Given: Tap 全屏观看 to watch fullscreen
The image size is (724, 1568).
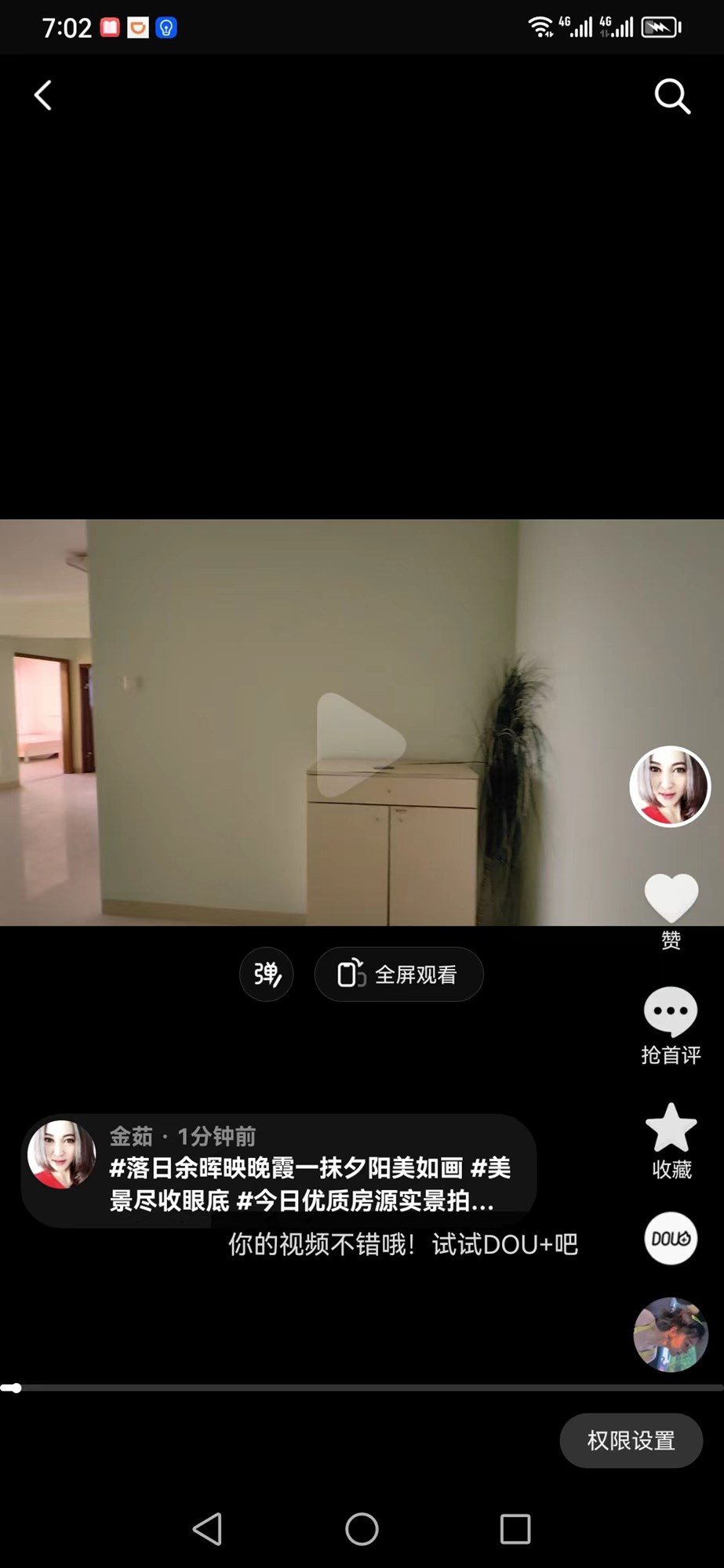Looking at the screenshot, I should tap(398, 975).
